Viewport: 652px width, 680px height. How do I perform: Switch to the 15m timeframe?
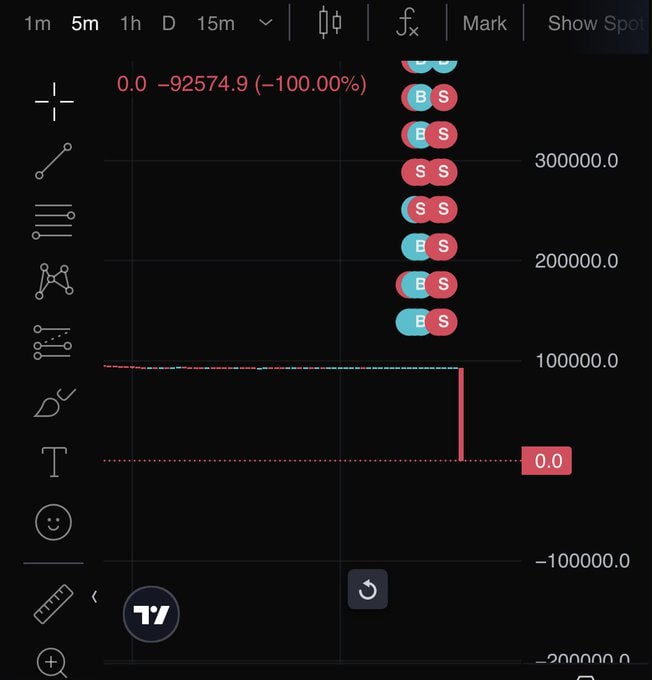pos(216,23)
